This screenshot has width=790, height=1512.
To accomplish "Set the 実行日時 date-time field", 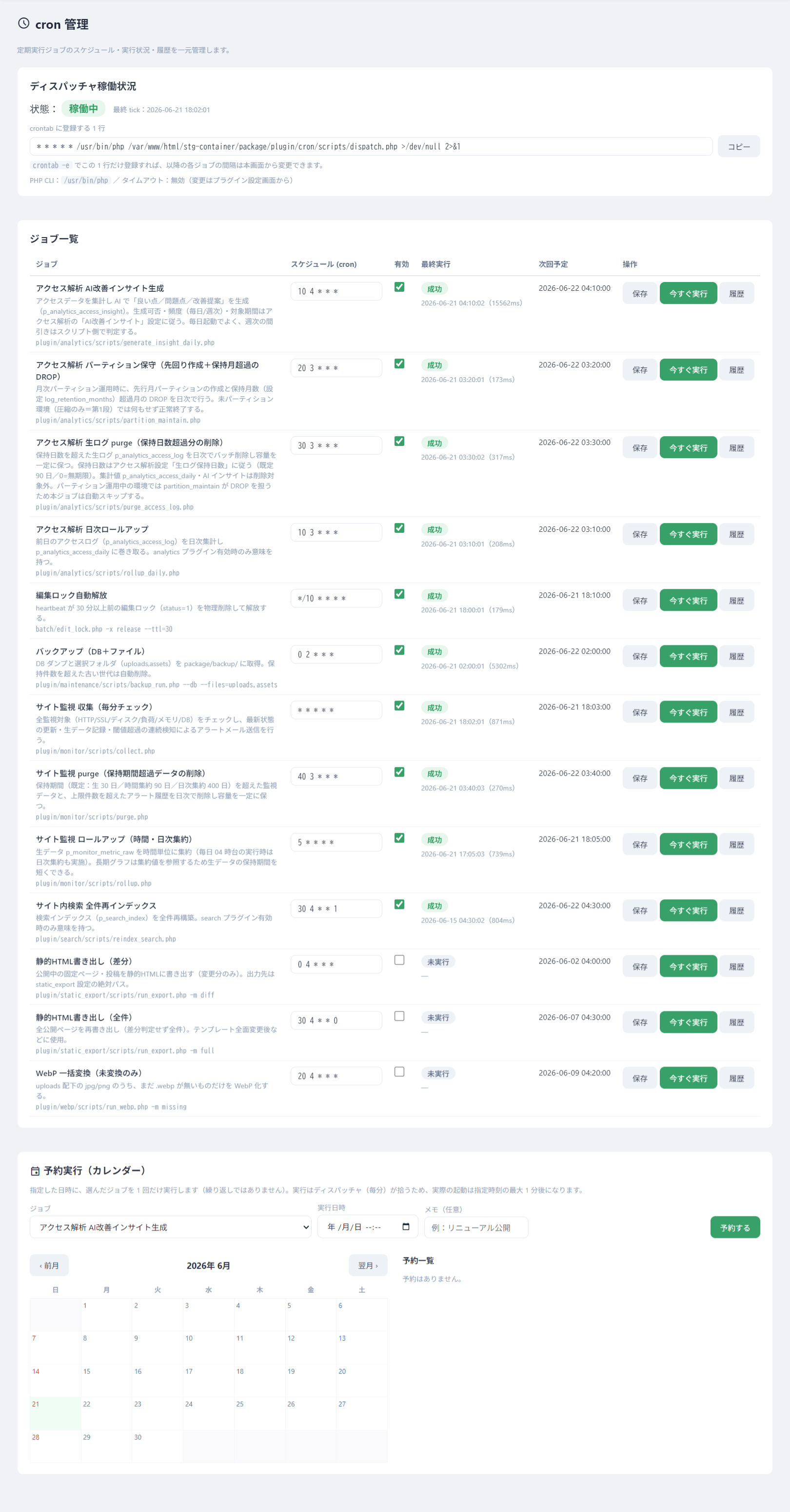I will (368, 1227).
